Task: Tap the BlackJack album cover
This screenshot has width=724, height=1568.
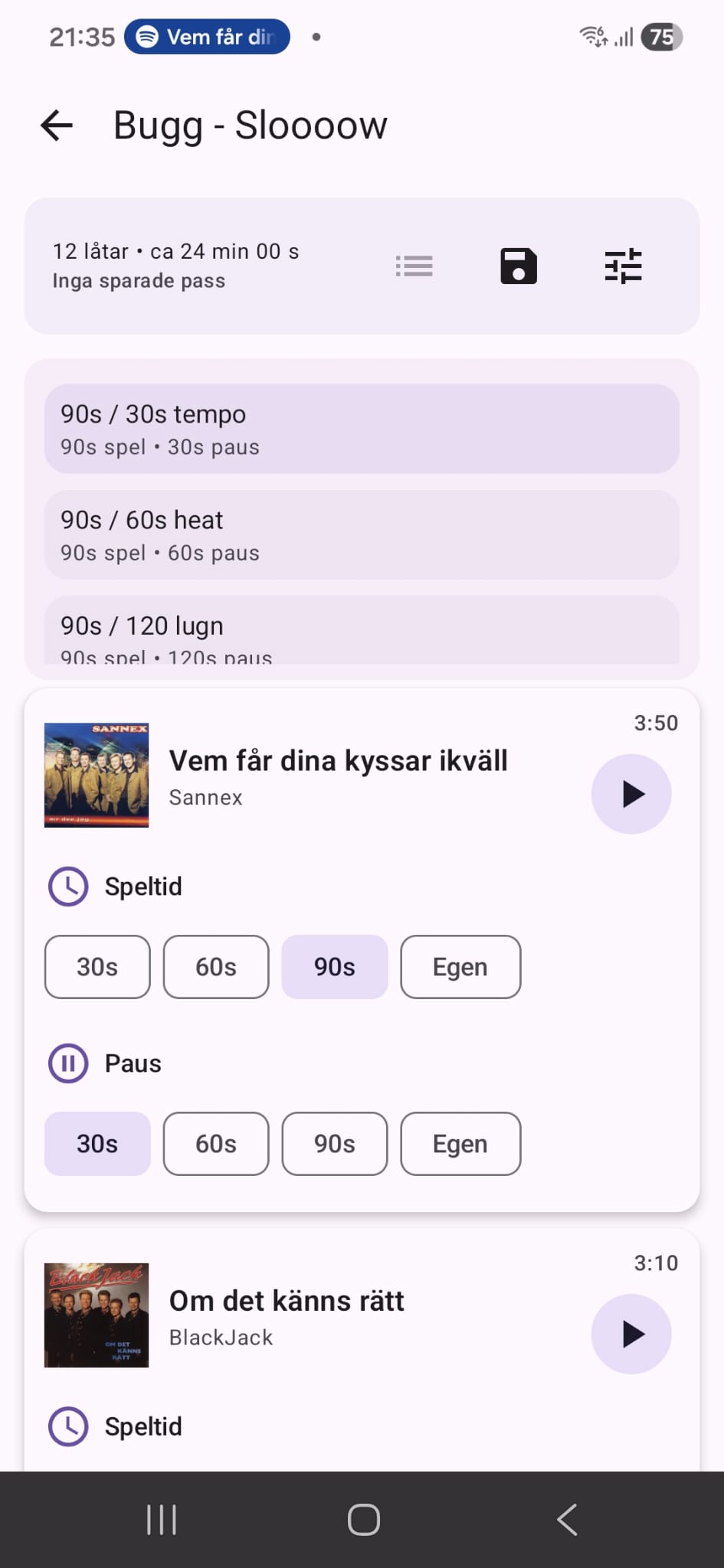Action: (x=96, y=1313)
